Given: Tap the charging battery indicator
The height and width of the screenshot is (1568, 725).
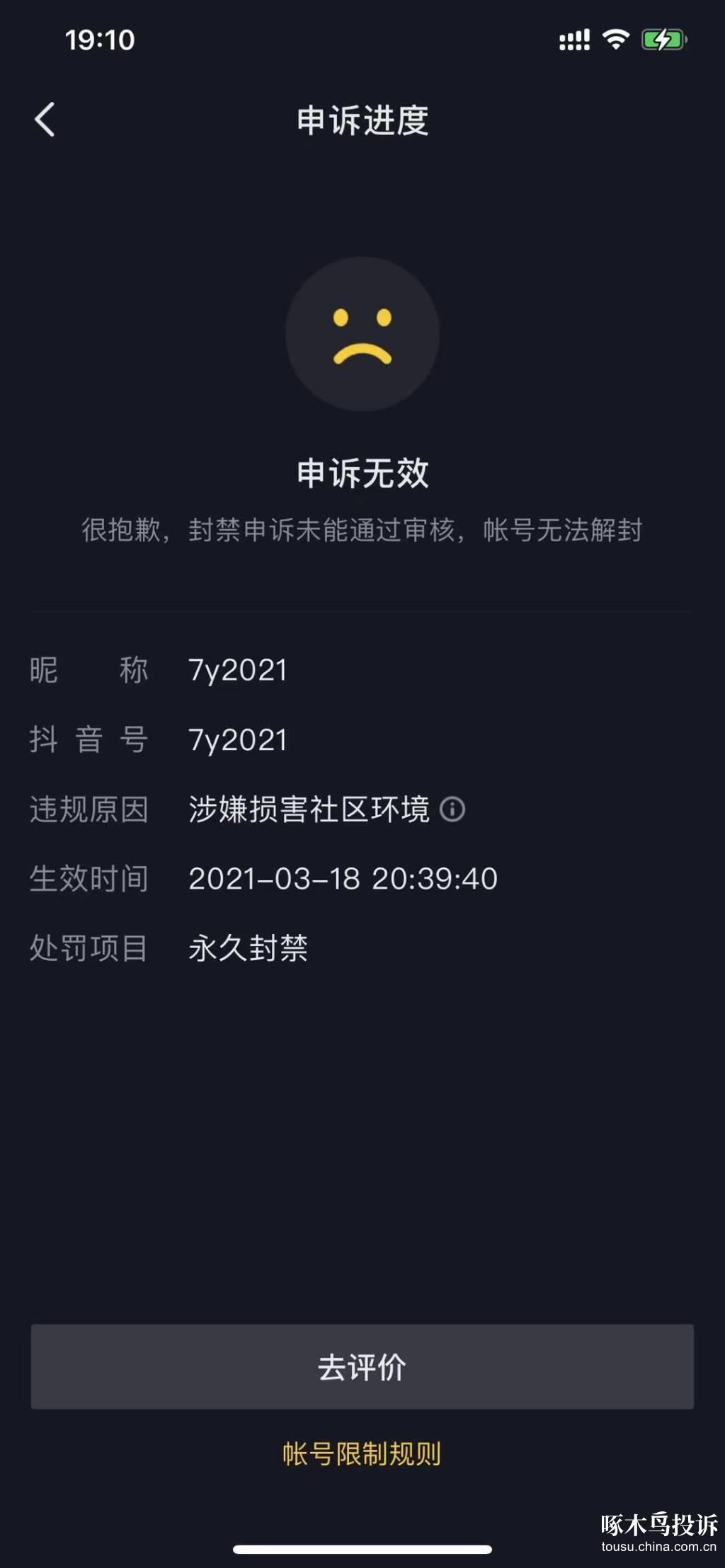Looking at the screenshot, I should (x=662, y=40).
